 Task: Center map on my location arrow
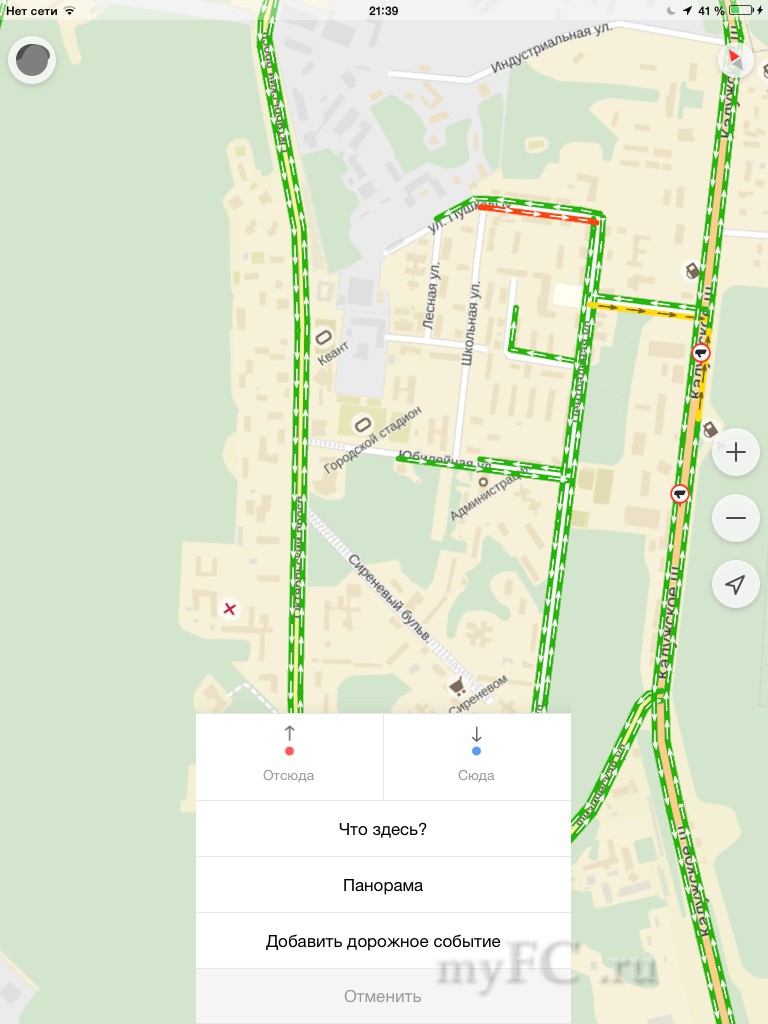pyautogui.click(x=736, y=584)
